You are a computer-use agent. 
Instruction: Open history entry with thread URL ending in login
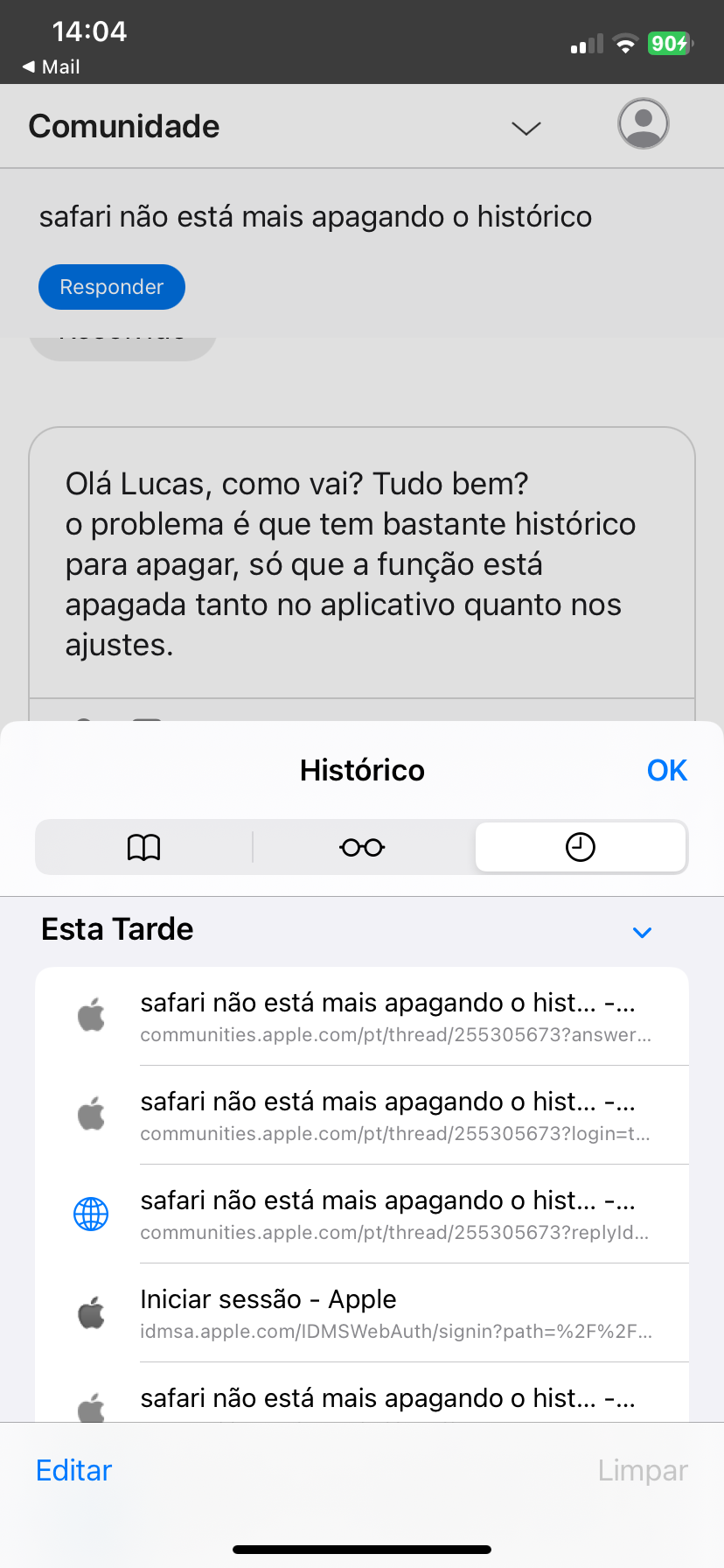point(393,1116)
